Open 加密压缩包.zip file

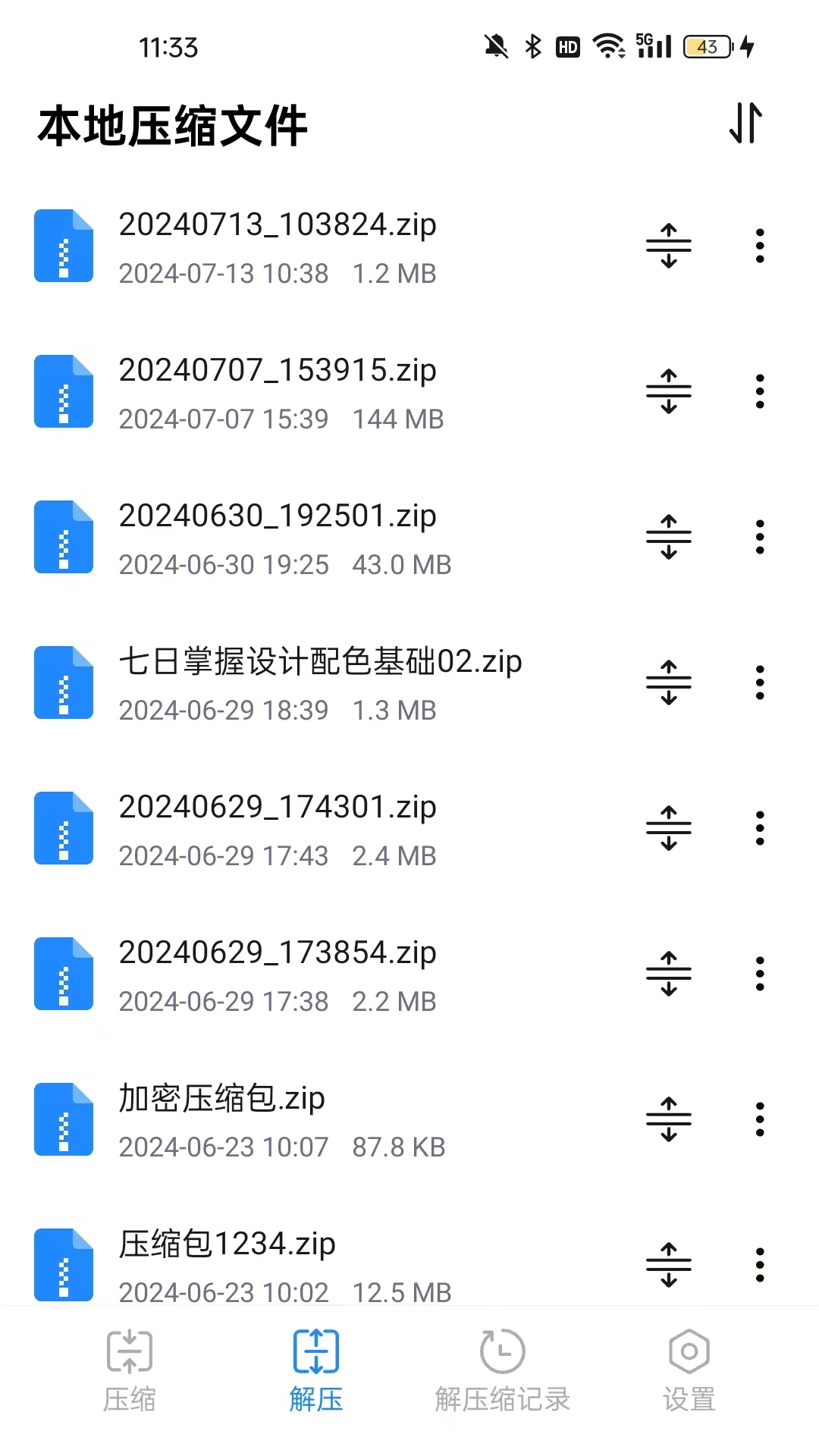[221, 1120]
